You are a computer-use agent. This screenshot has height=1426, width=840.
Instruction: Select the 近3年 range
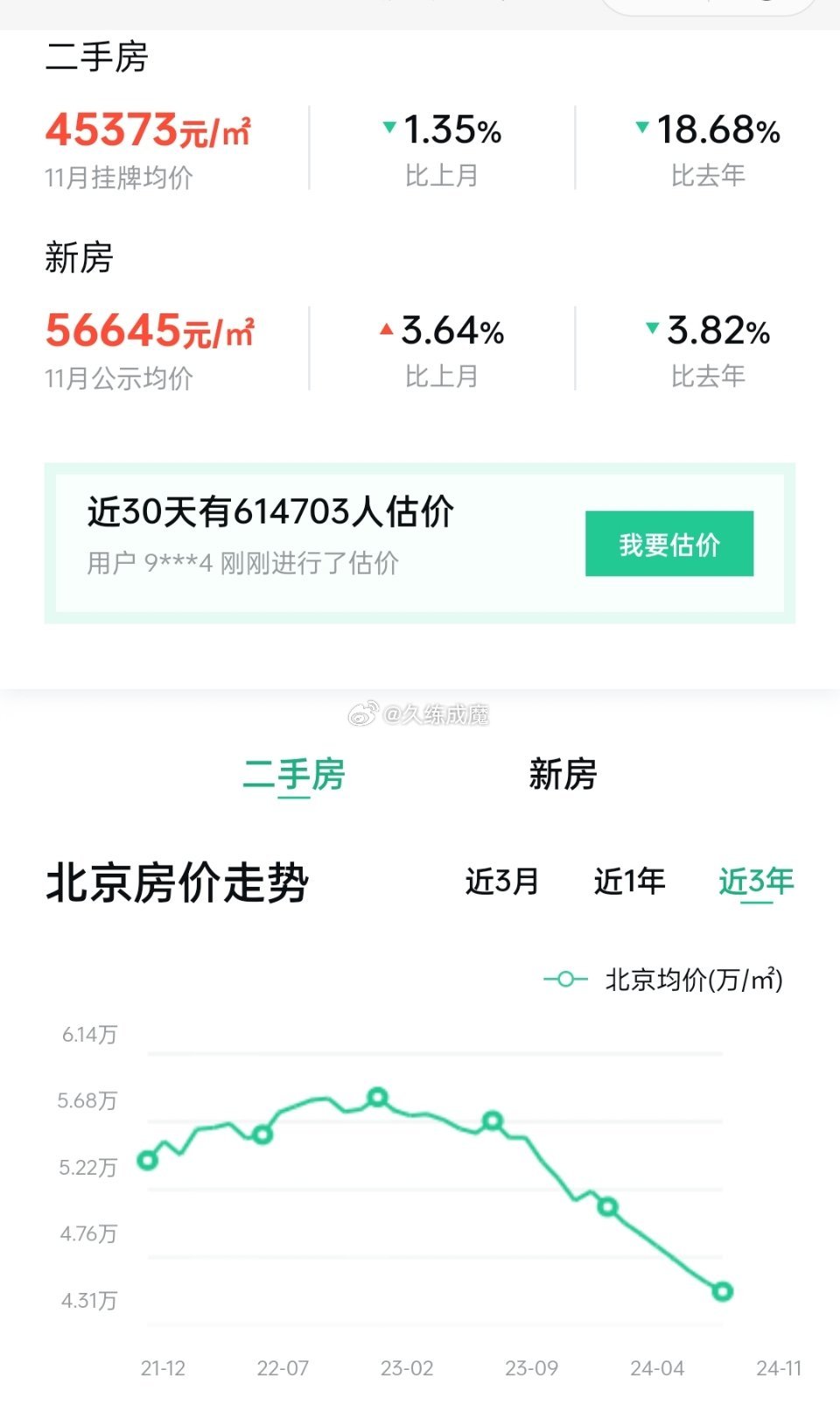click(x=756, y=882)
